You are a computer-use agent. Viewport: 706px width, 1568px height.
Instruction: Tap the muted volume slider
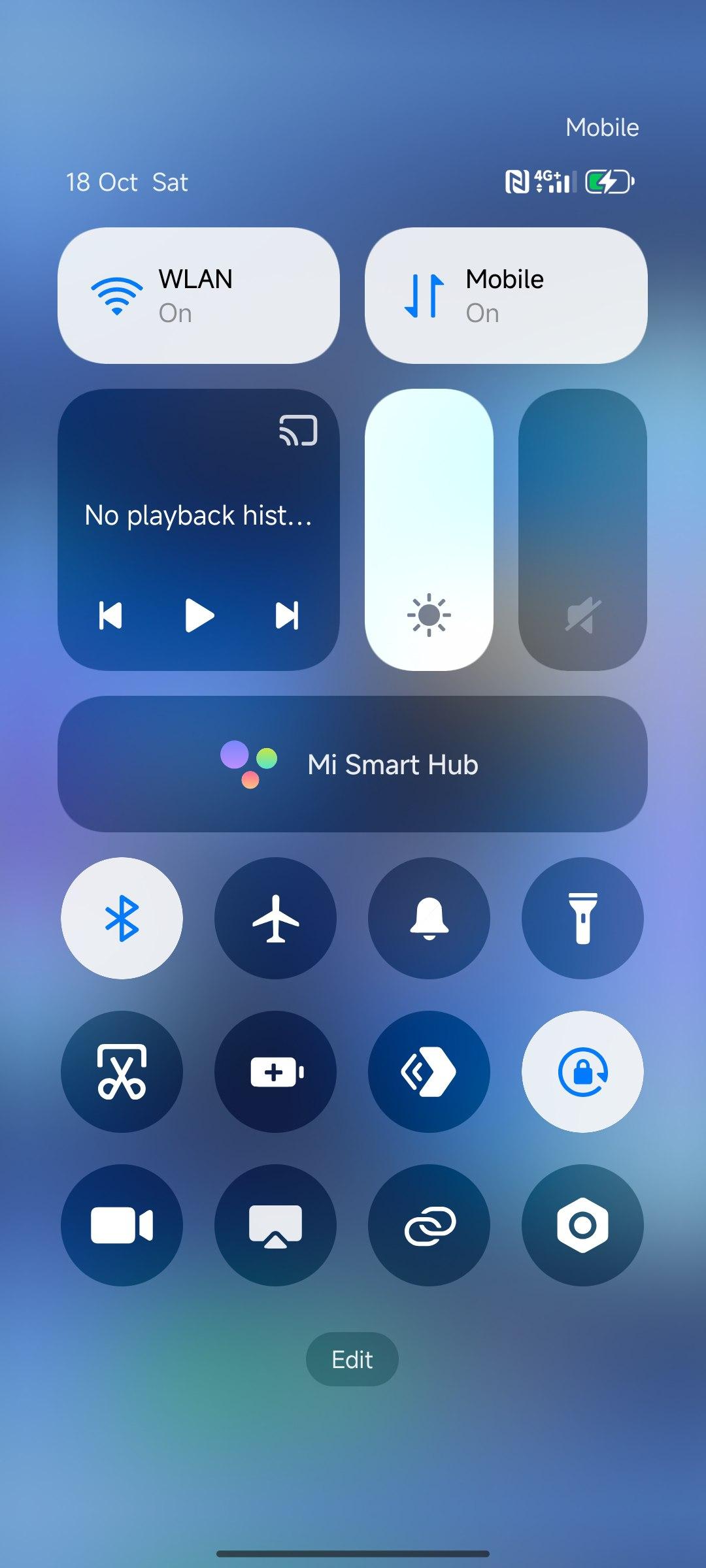pyautogui.click(x=582, y=529)
